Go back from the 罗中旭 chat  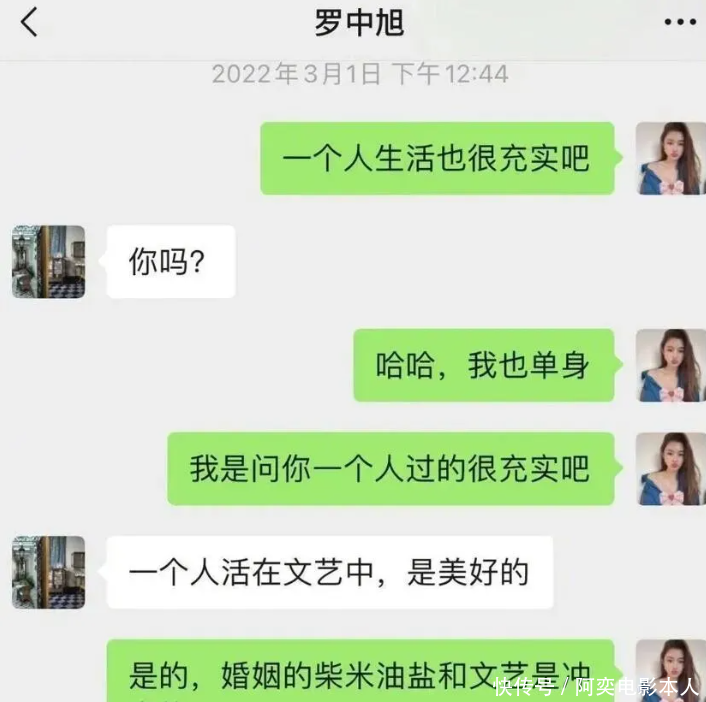click(30, 22)
